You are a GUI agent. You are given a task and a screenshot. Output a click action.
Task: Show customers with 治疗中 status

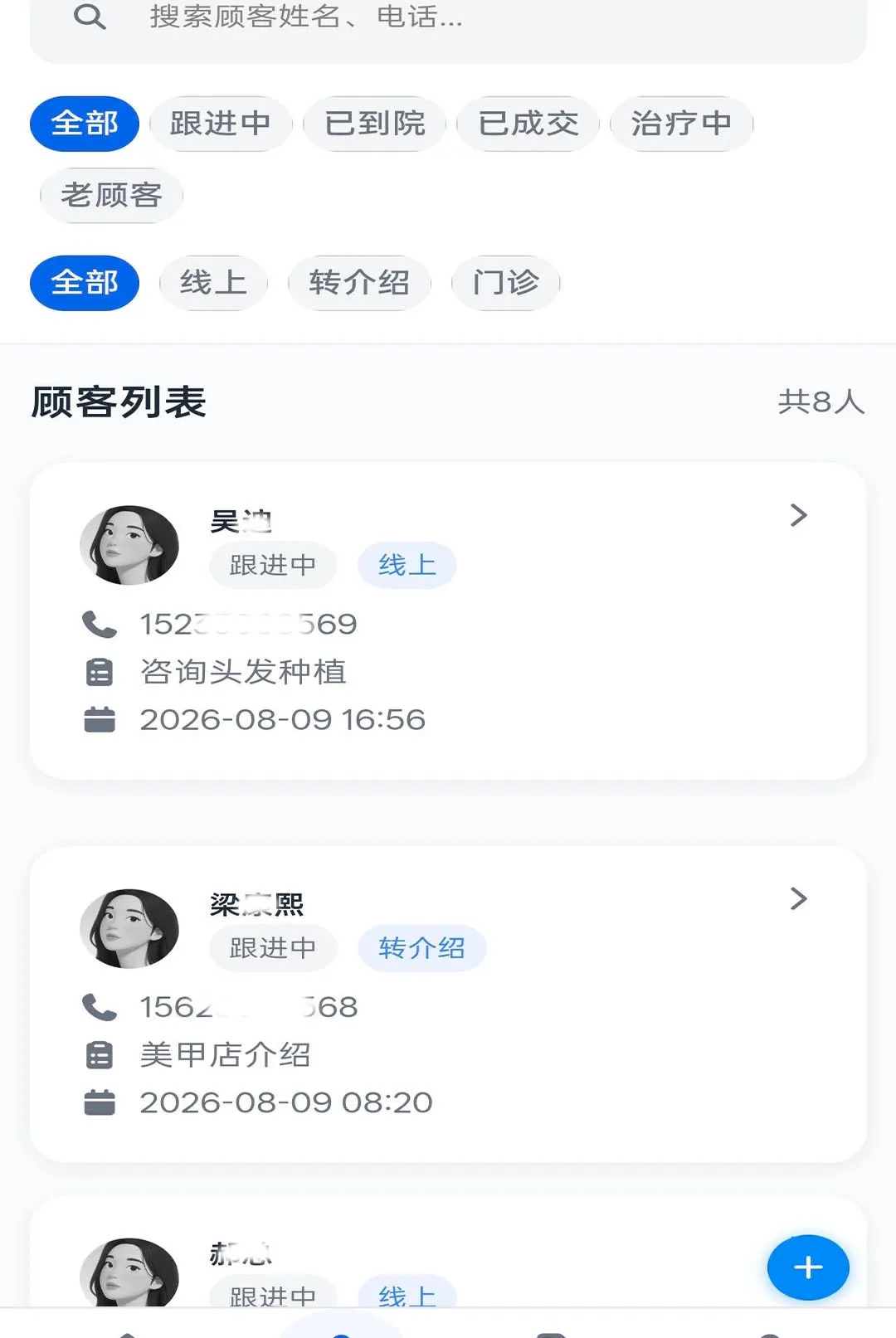[x=682, y=124]
